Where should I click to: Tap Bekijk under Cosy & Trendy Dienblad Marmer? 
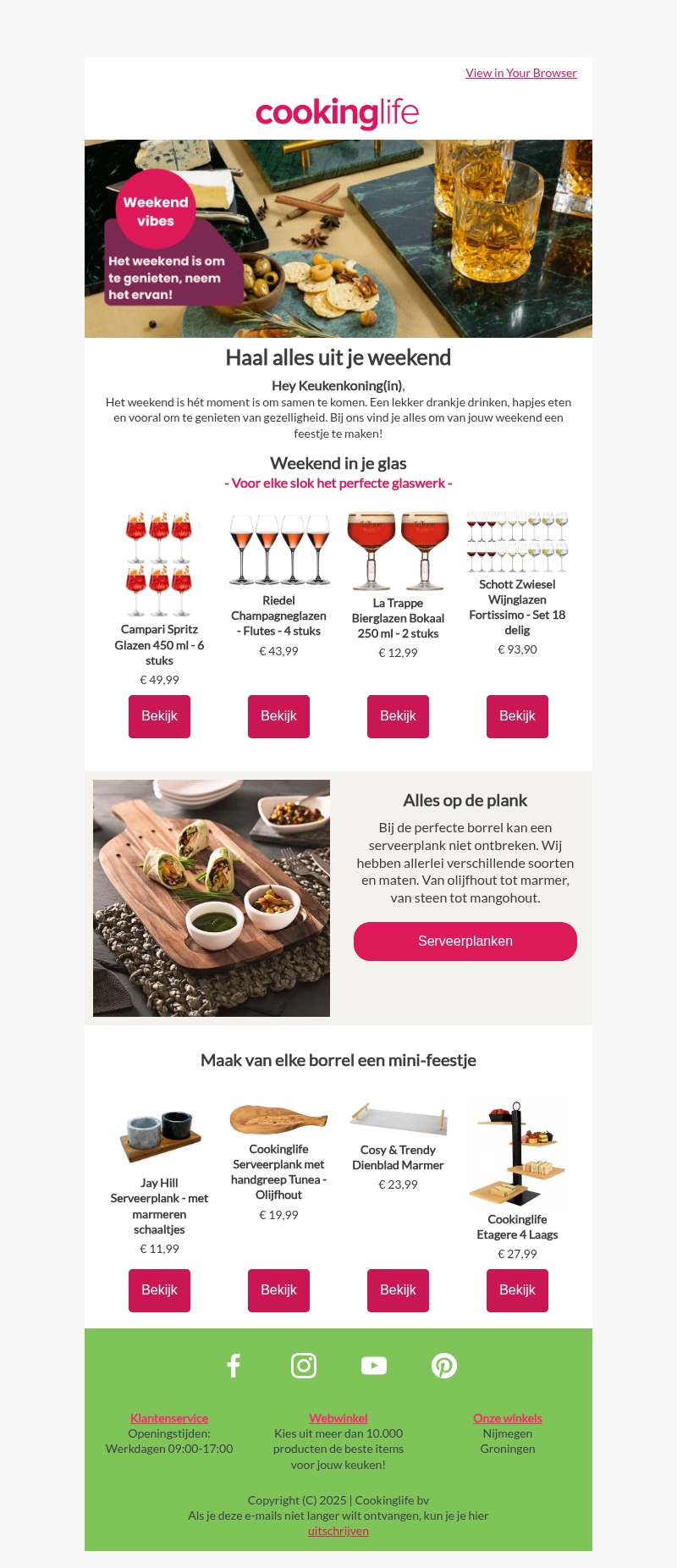[398, 1290]
